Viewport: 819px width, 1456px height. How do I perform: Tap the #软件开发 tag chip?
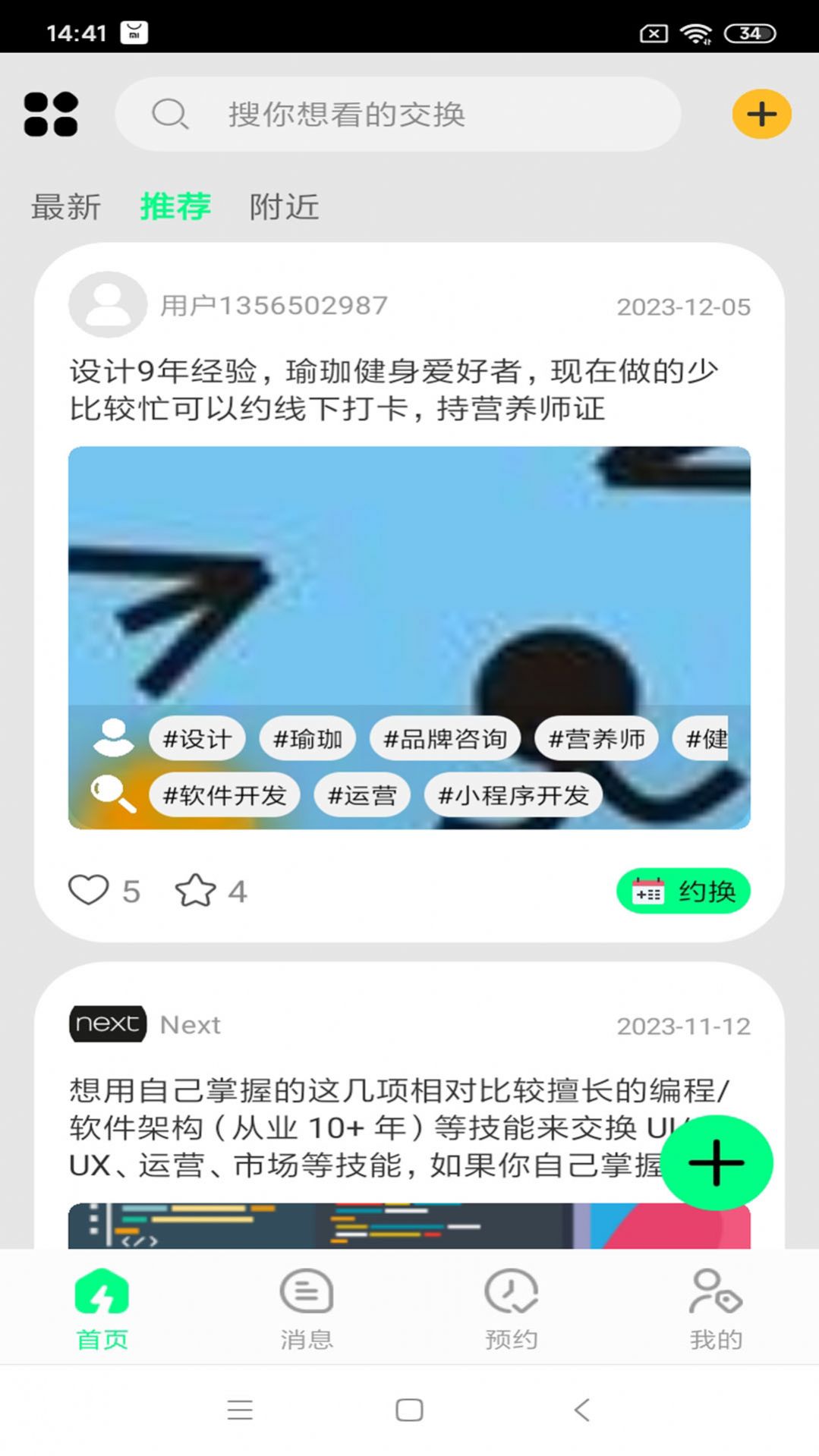(x=225, y=795)
